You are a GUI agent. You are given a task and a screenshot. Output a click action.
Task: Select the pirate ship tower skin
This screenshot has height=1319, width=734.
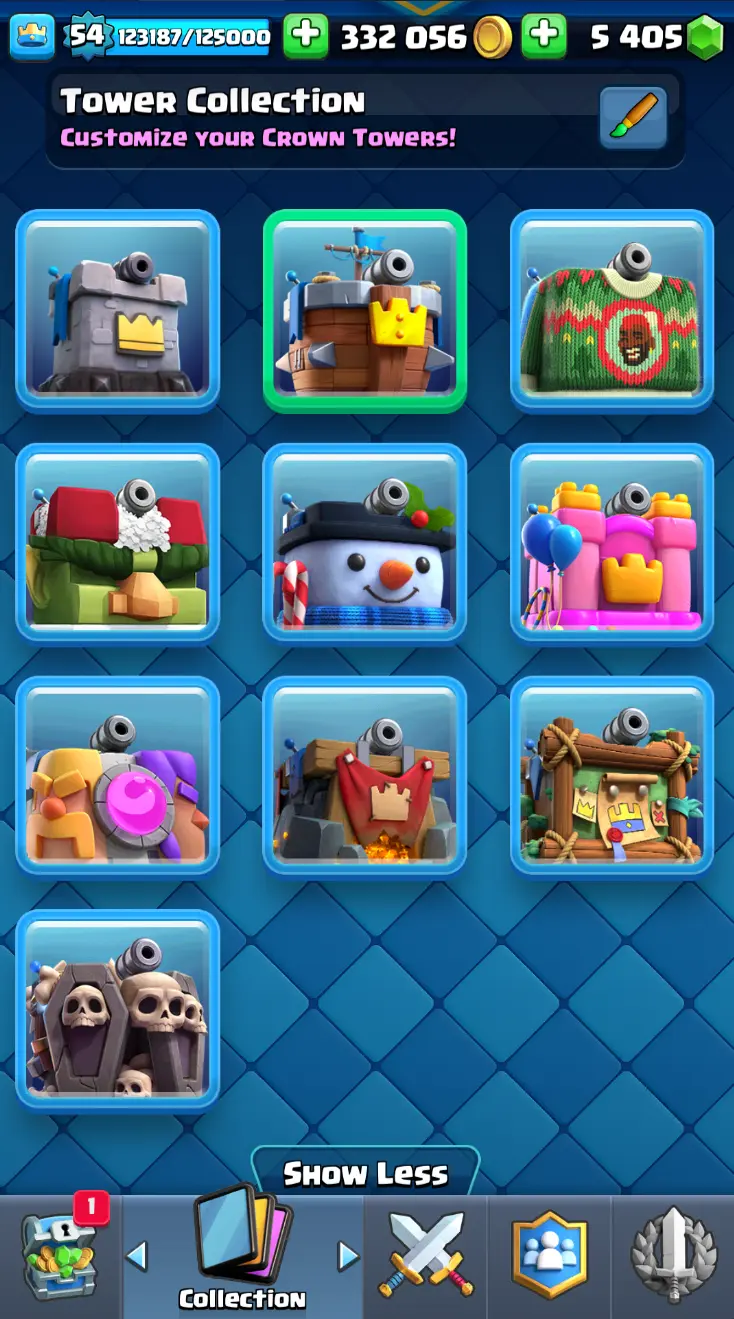point(365,310)
